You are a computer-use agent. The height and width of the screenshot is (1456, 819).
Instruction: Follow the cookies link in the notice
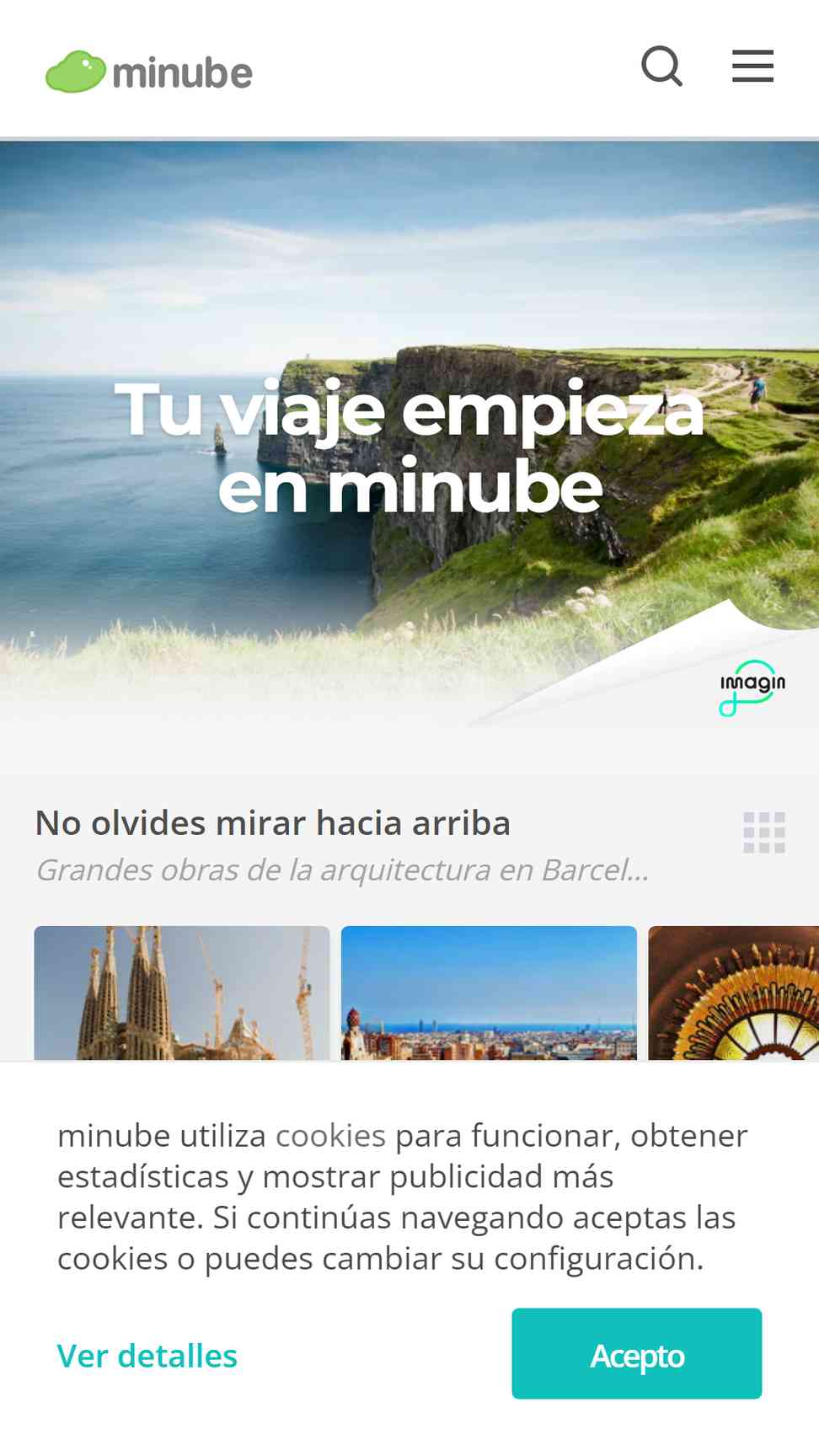330,1136
